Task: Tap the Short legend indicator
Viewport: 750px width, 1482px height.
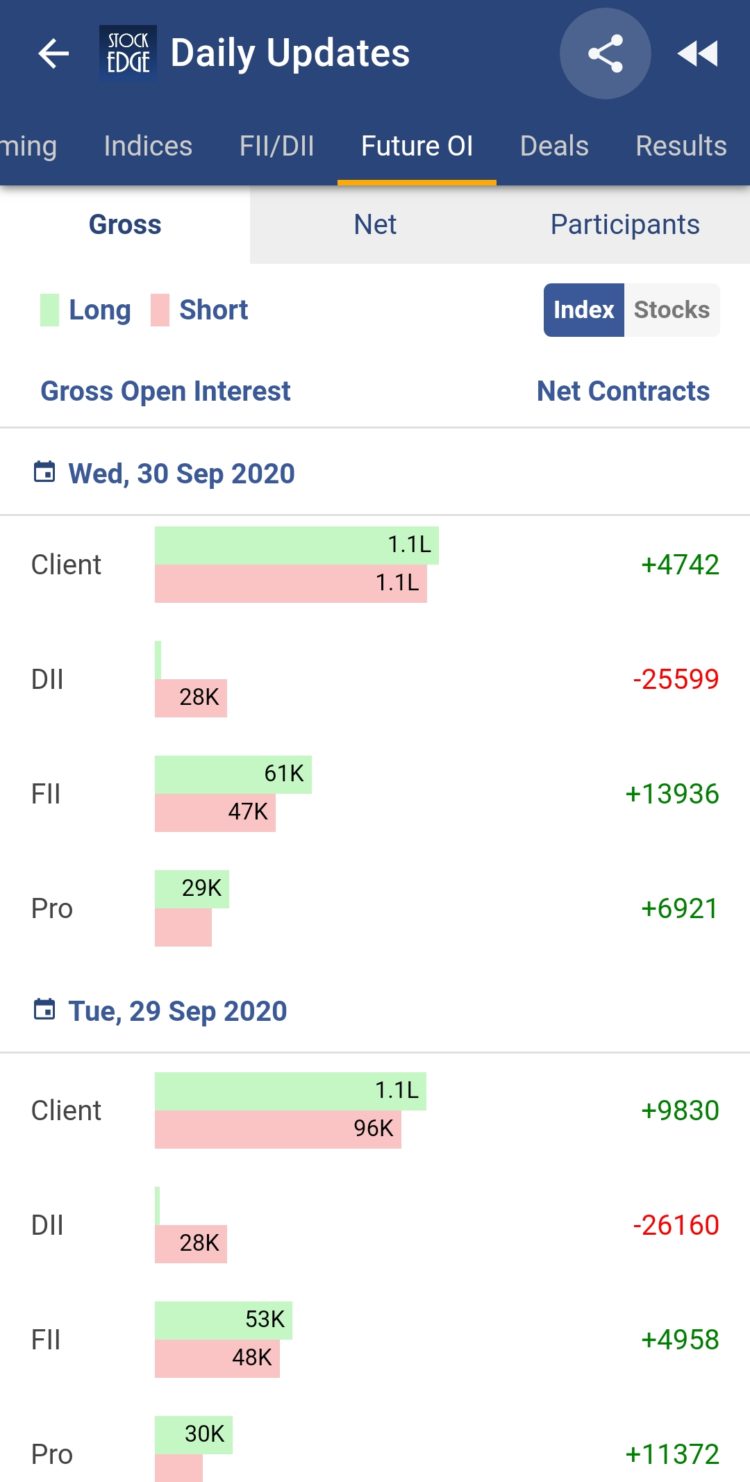Action: pos(158,310)
